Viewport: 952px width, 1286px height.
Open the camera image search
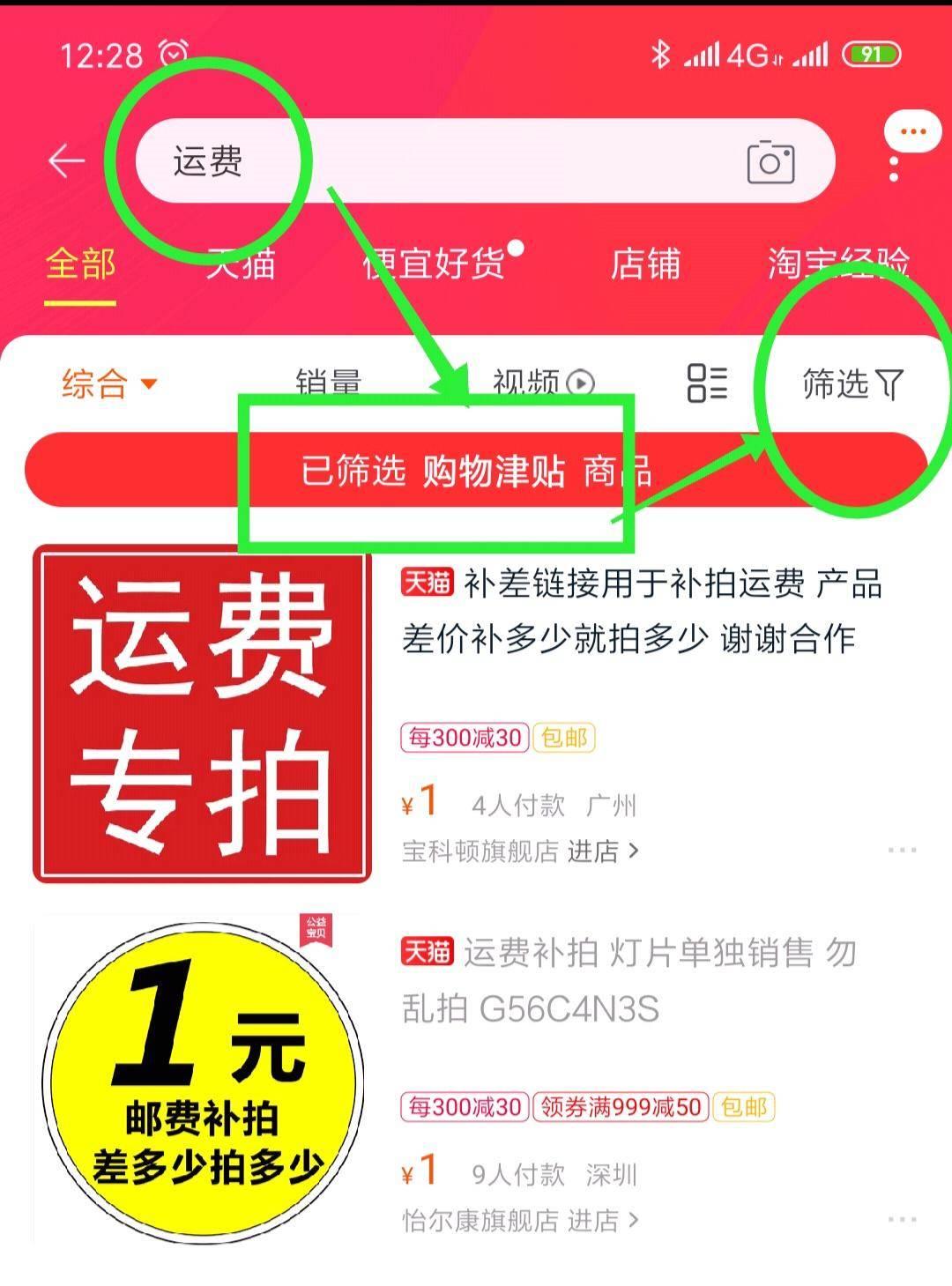(770, 162)
